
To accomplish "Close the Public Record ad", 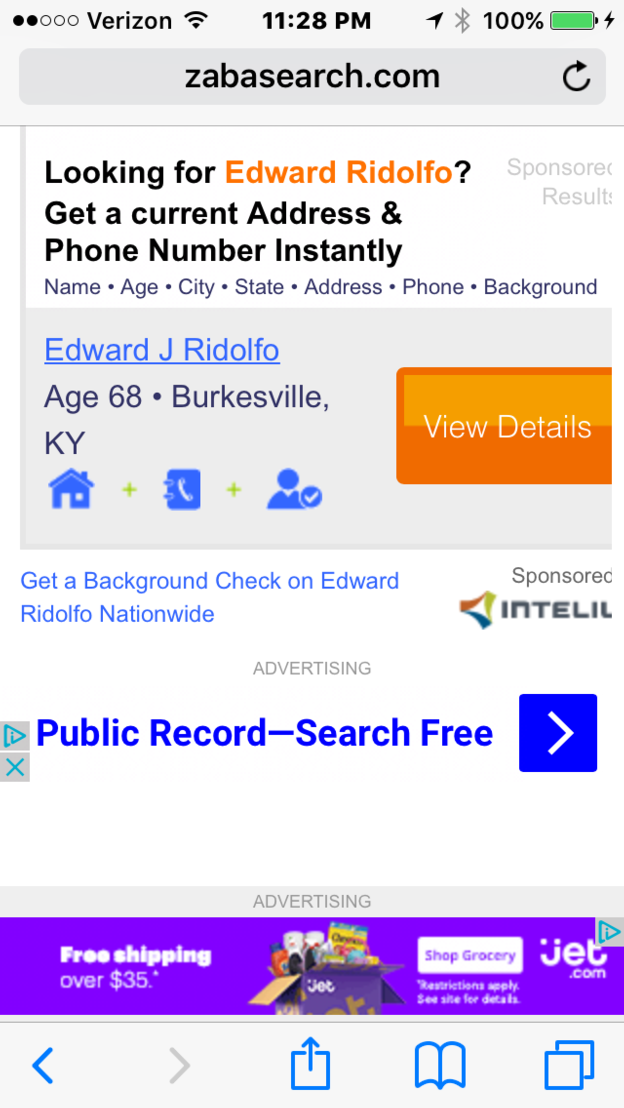I will click(15, 767).
